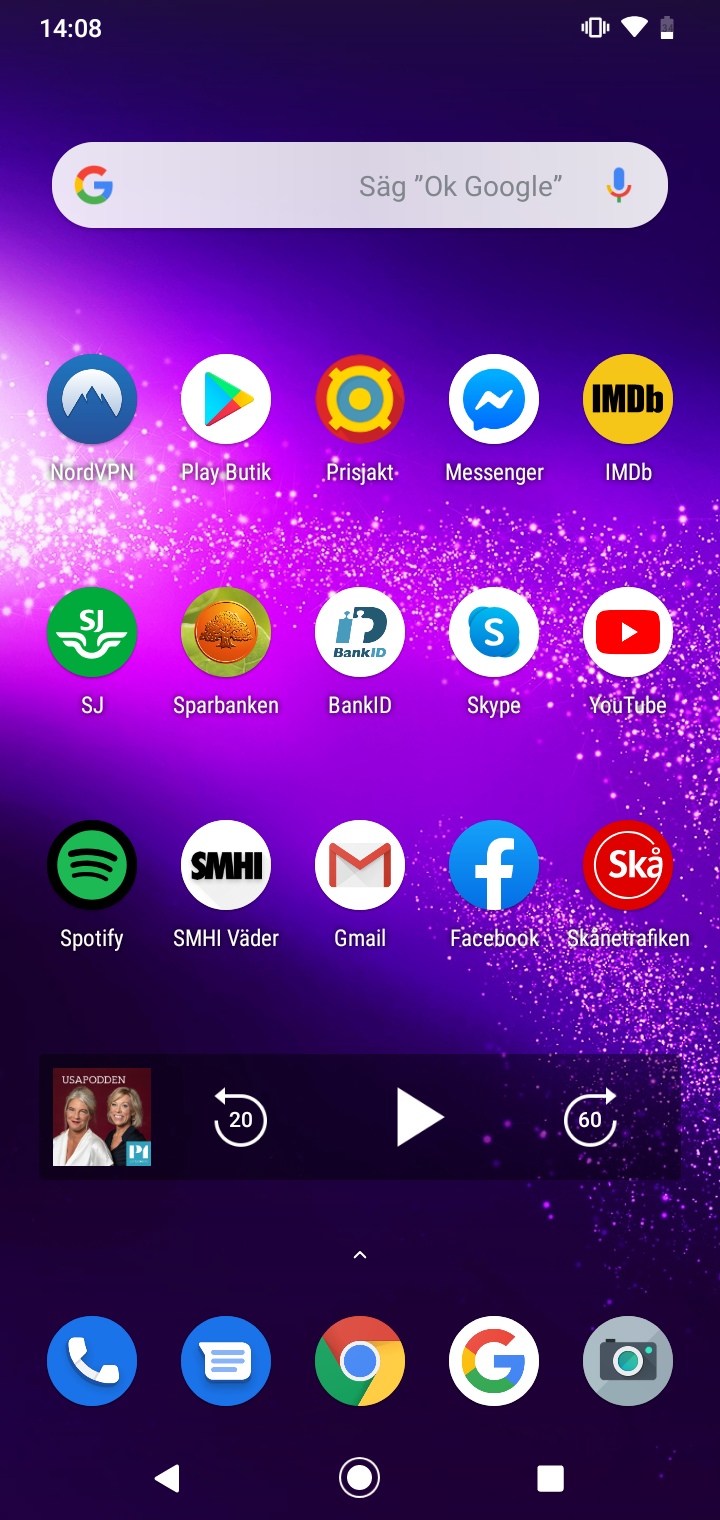Open the Google search bar
This screenshot has width=720, height=1520.
pyautogui.click(x=330, y=186)
